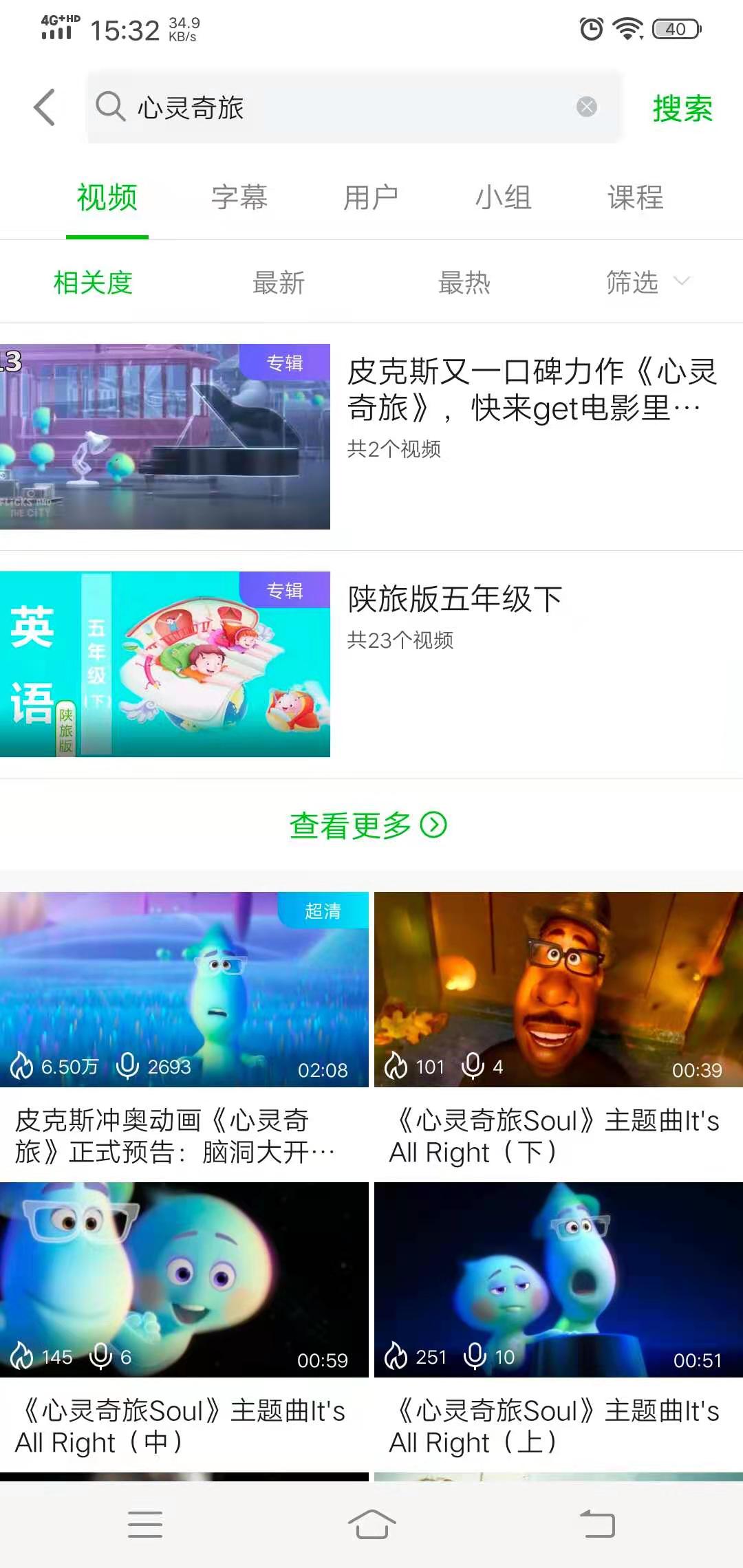Viewport: 743px width, 1568px height.
Task: Switch to the 课程 tab
Action: [636, 197]
